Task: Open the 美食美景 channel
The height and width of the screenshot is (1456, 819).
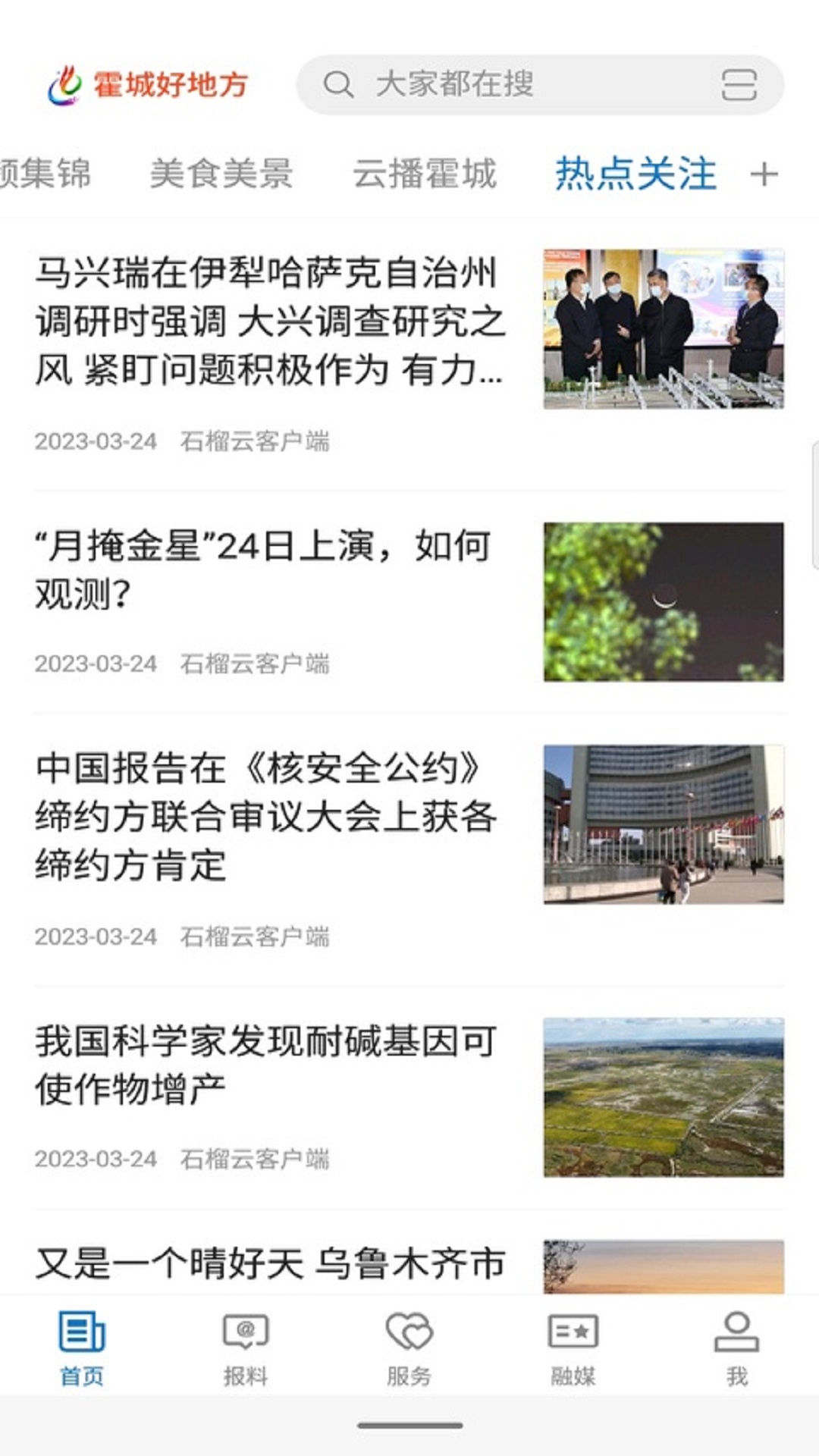Action: [x=222, y=173]
